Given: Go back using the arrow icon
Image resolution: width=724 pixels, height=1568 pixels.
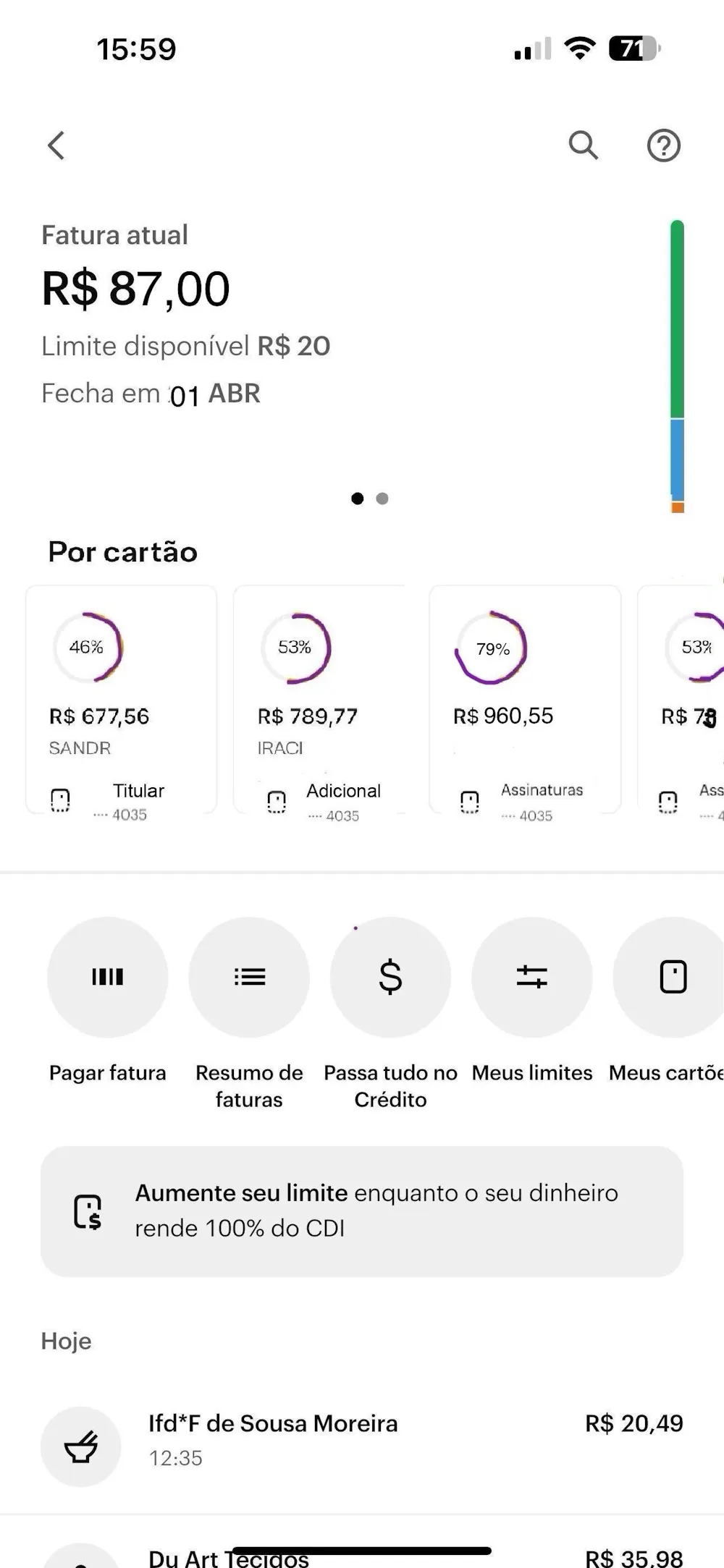Looking at the screenshot, I should pos(56,145).
